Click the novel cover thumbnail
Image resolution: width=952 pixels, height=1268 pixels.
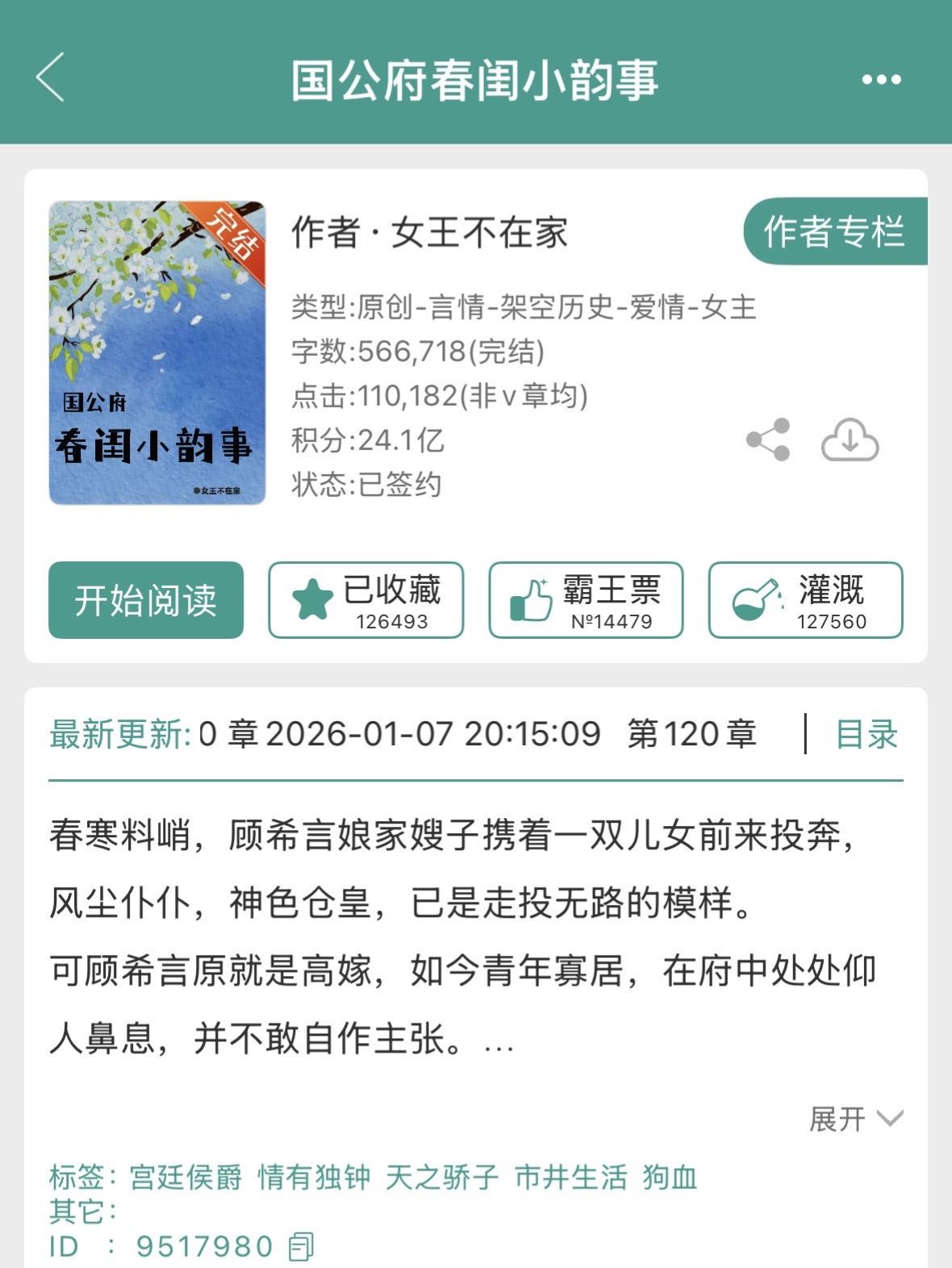click(x=159, y=355)
